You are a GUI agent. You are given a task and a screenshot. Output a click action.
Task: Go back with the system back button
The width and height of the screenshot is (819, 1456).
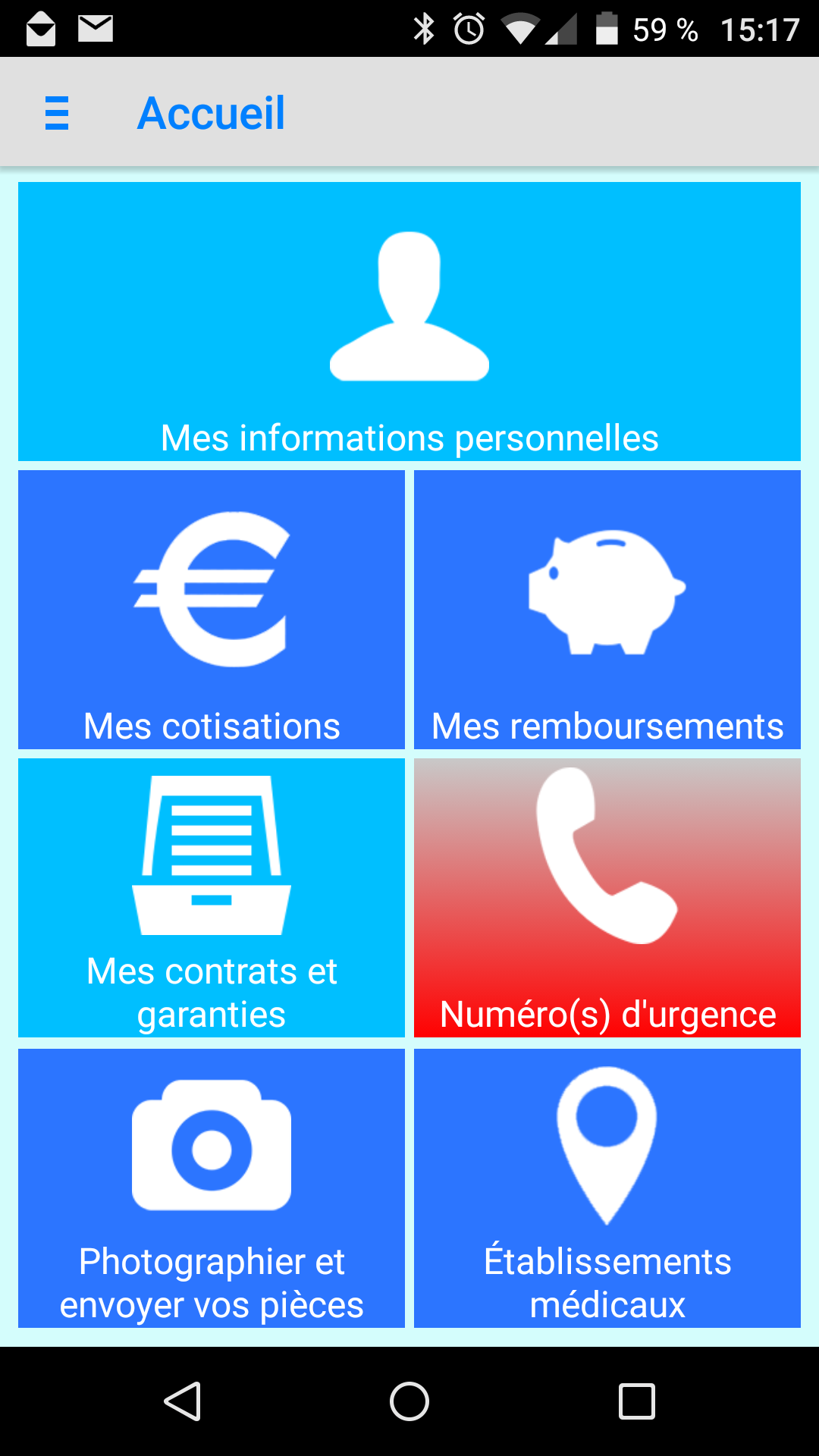[183, 1401]
